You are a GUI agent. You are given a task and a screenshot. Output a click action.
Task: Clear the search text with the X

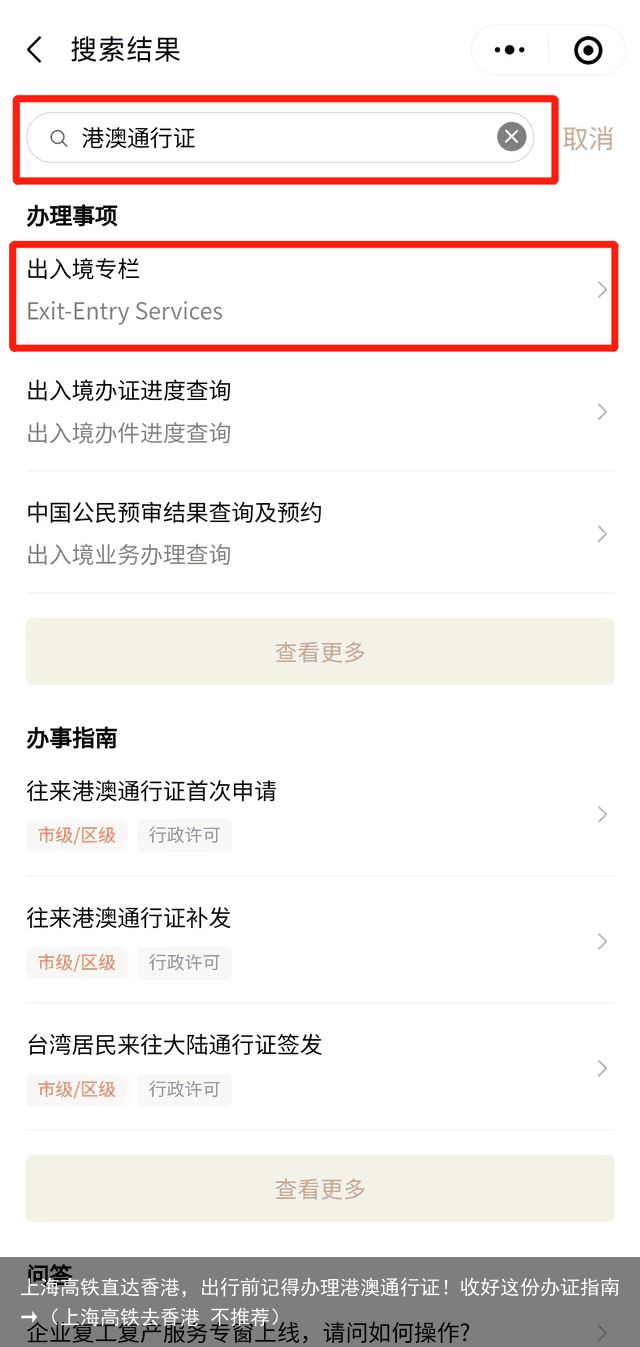click(x=512, y=137)
